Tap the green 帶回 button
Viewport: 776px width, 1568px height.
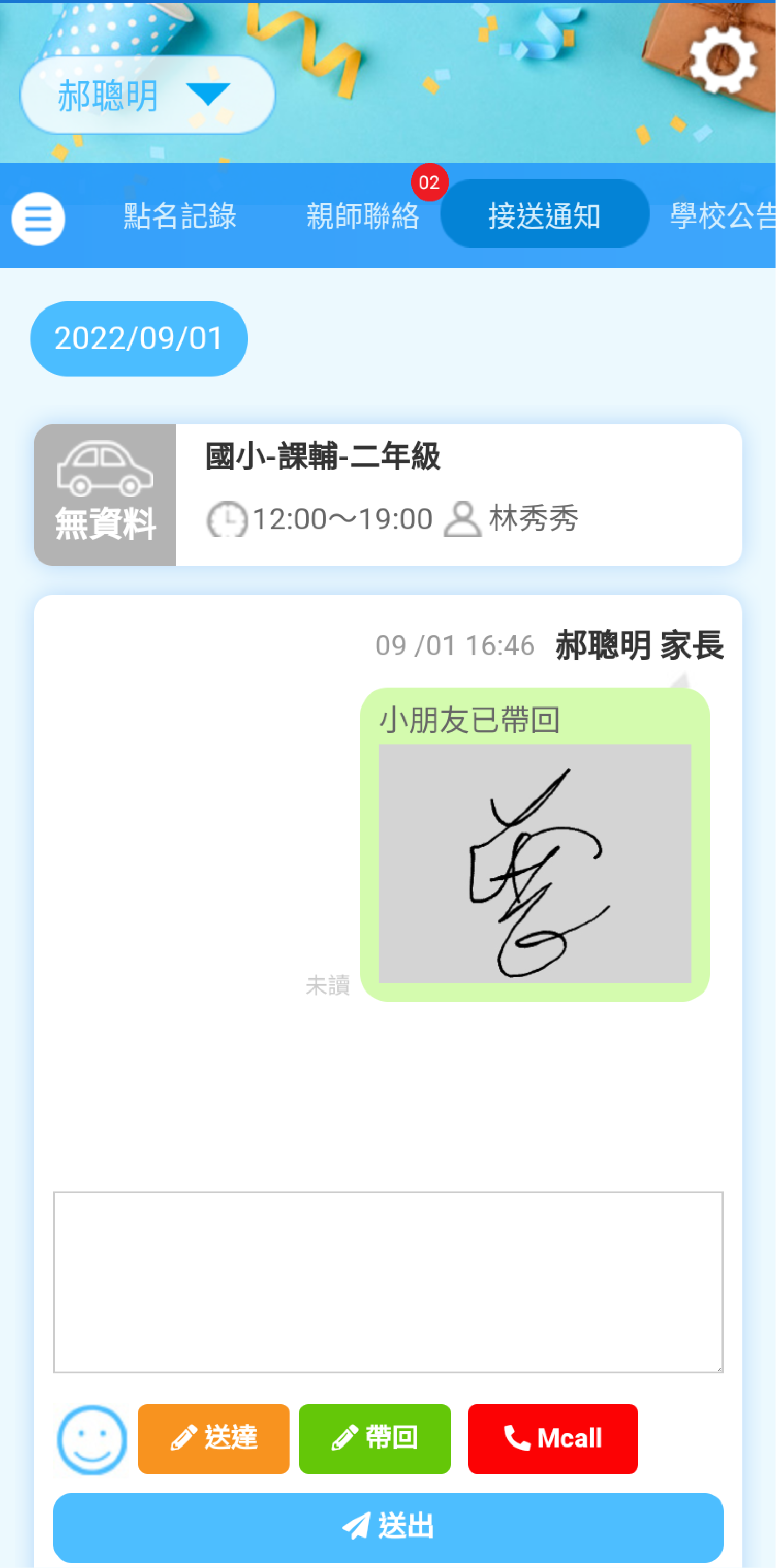coord(374,1438)
